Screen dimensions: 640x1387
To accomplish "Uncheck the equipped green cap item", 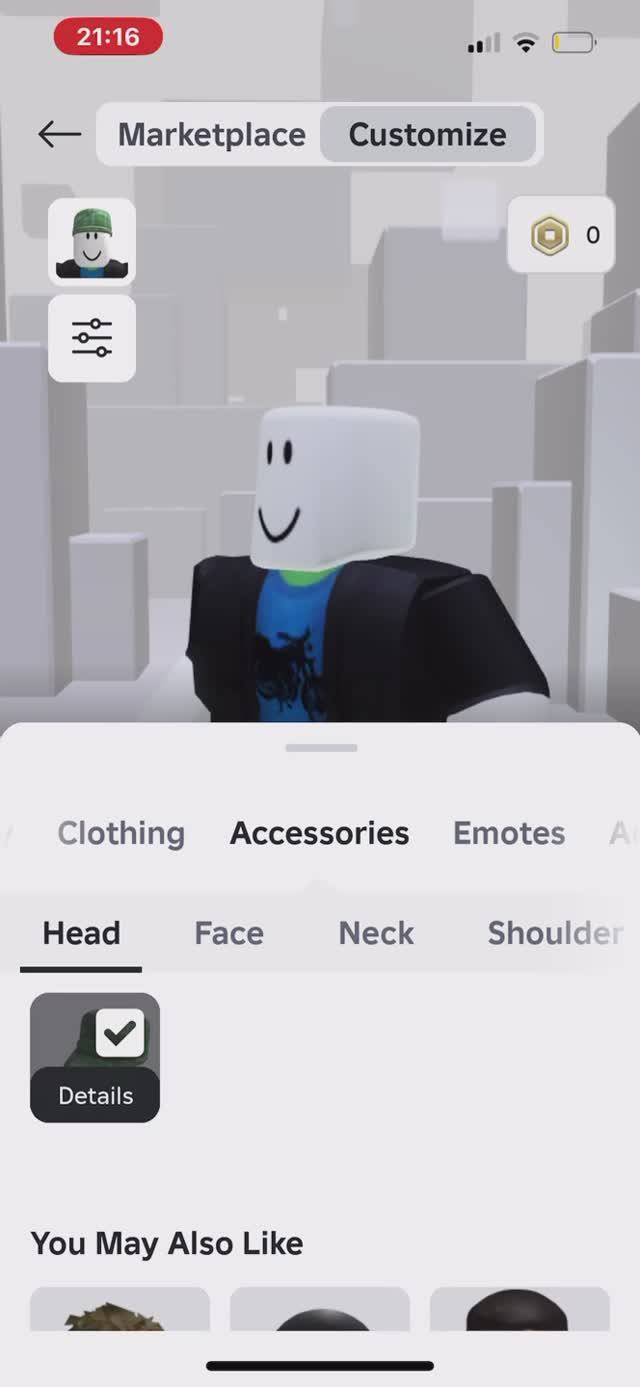I will click(120, 1033).
